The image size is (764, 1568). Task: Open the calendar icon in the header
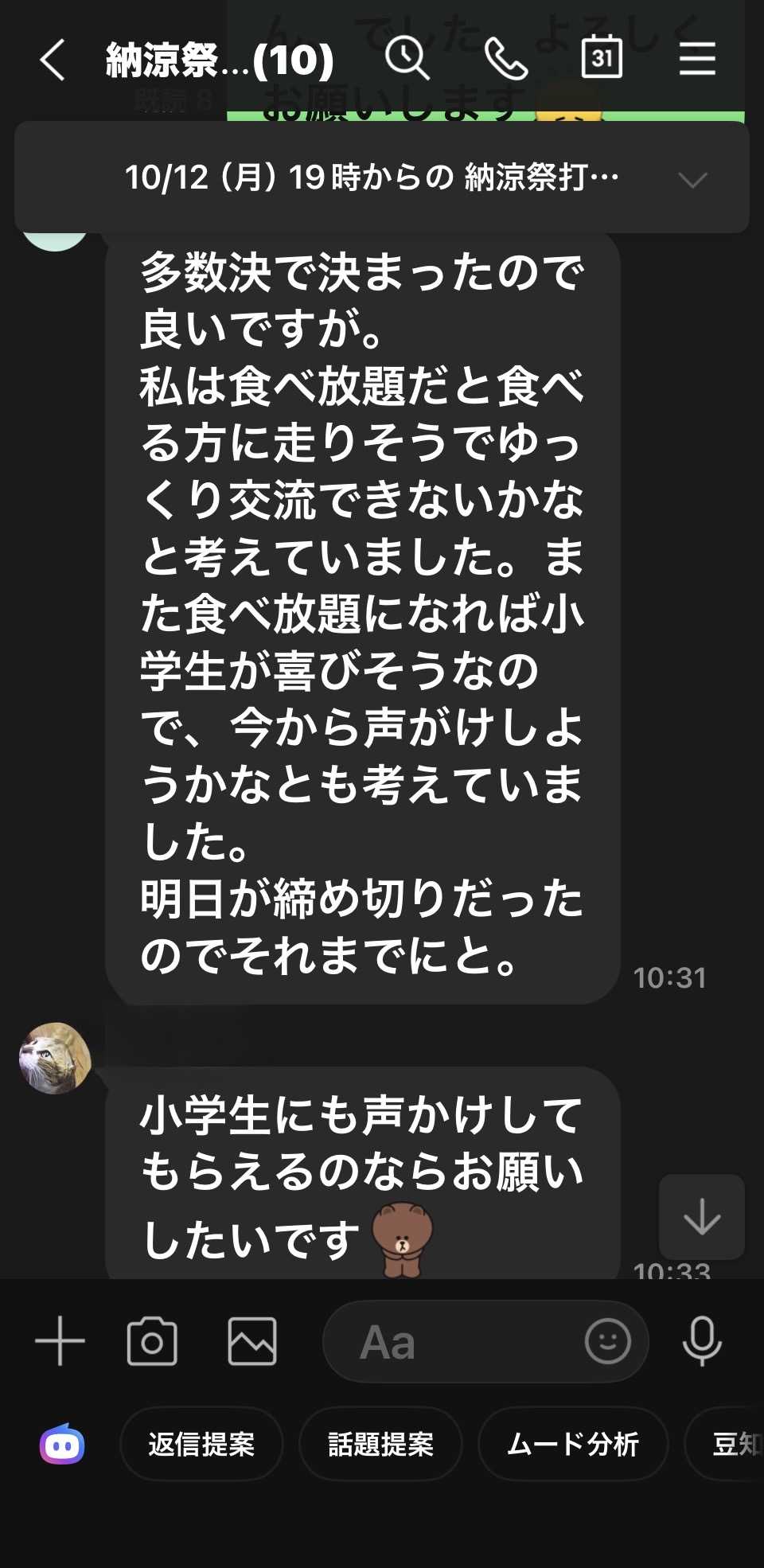[x=602, y=57]
